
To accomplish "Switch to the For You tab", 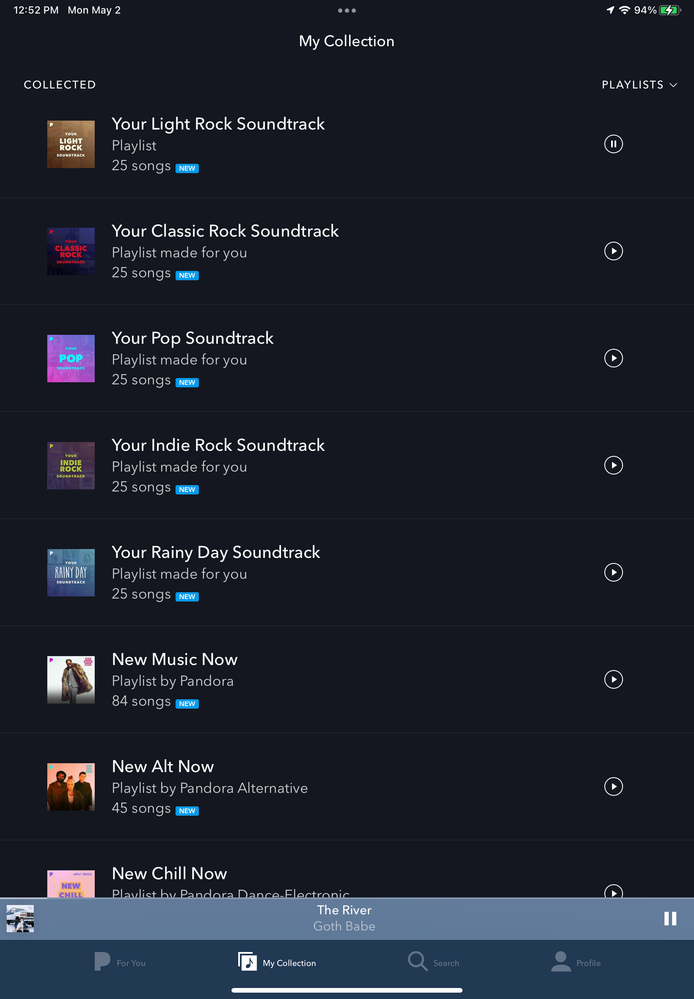I will click(x=119, y=962).
